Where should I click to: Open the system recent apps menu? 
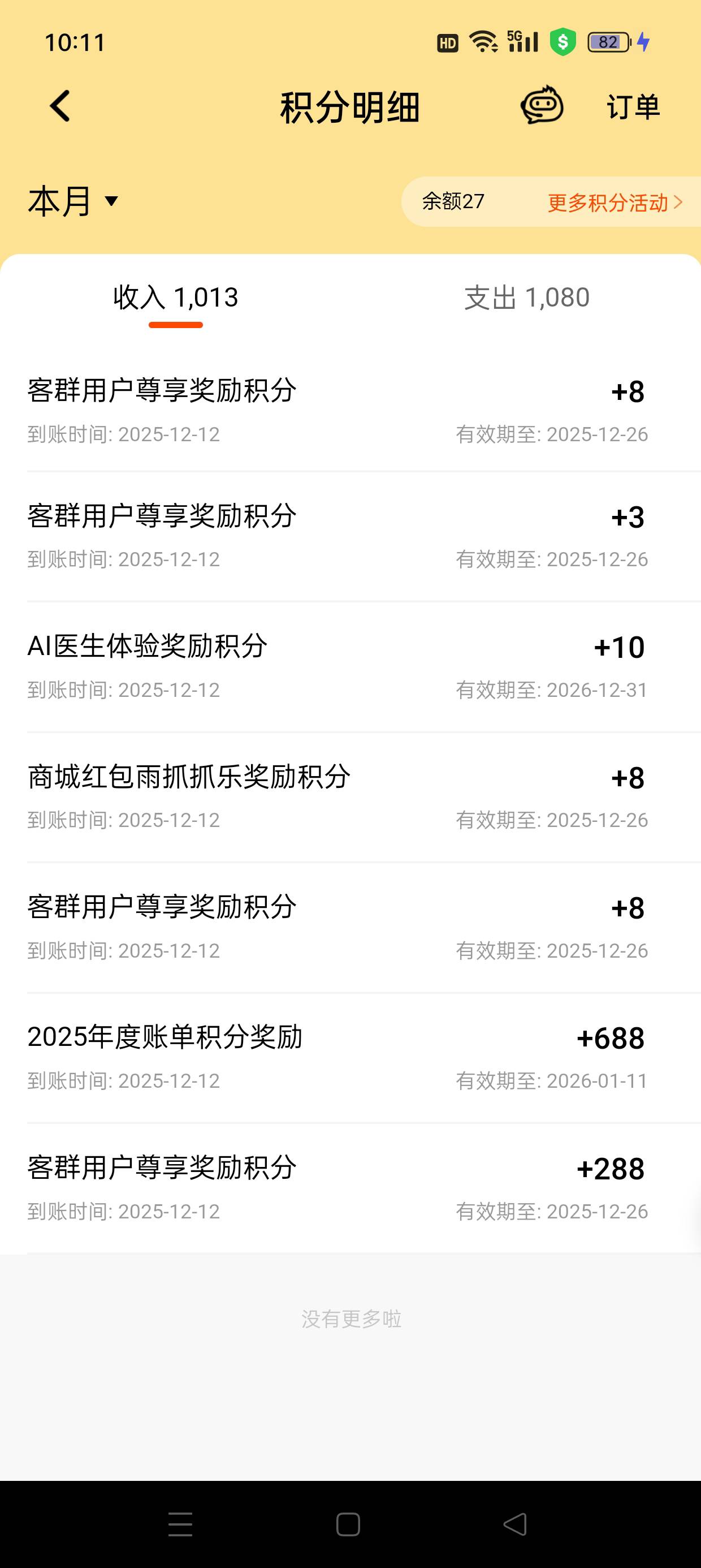coord(180,1524)
